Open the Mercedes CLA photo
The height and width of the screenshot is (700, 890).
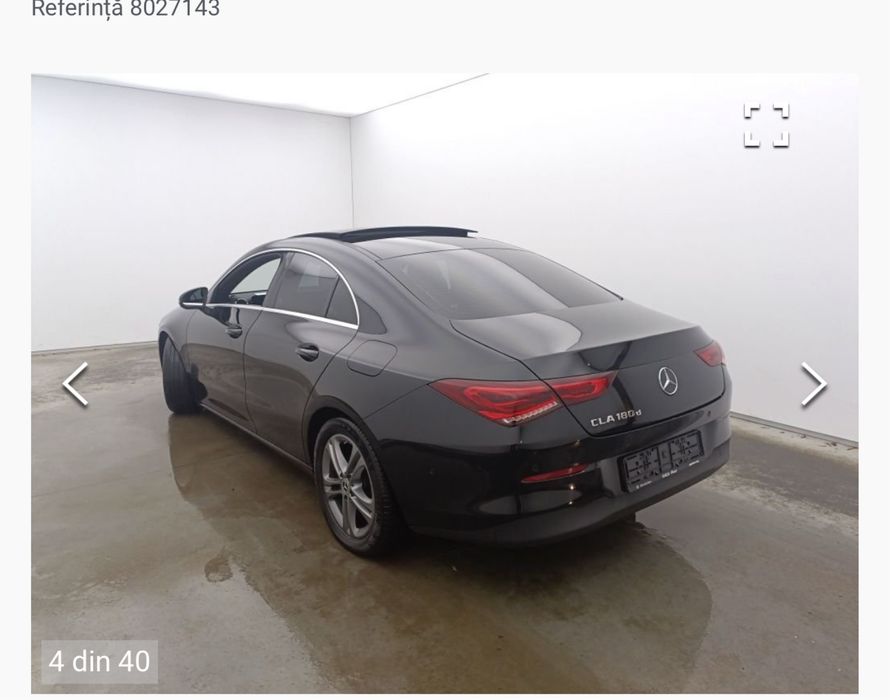point(445,400)
